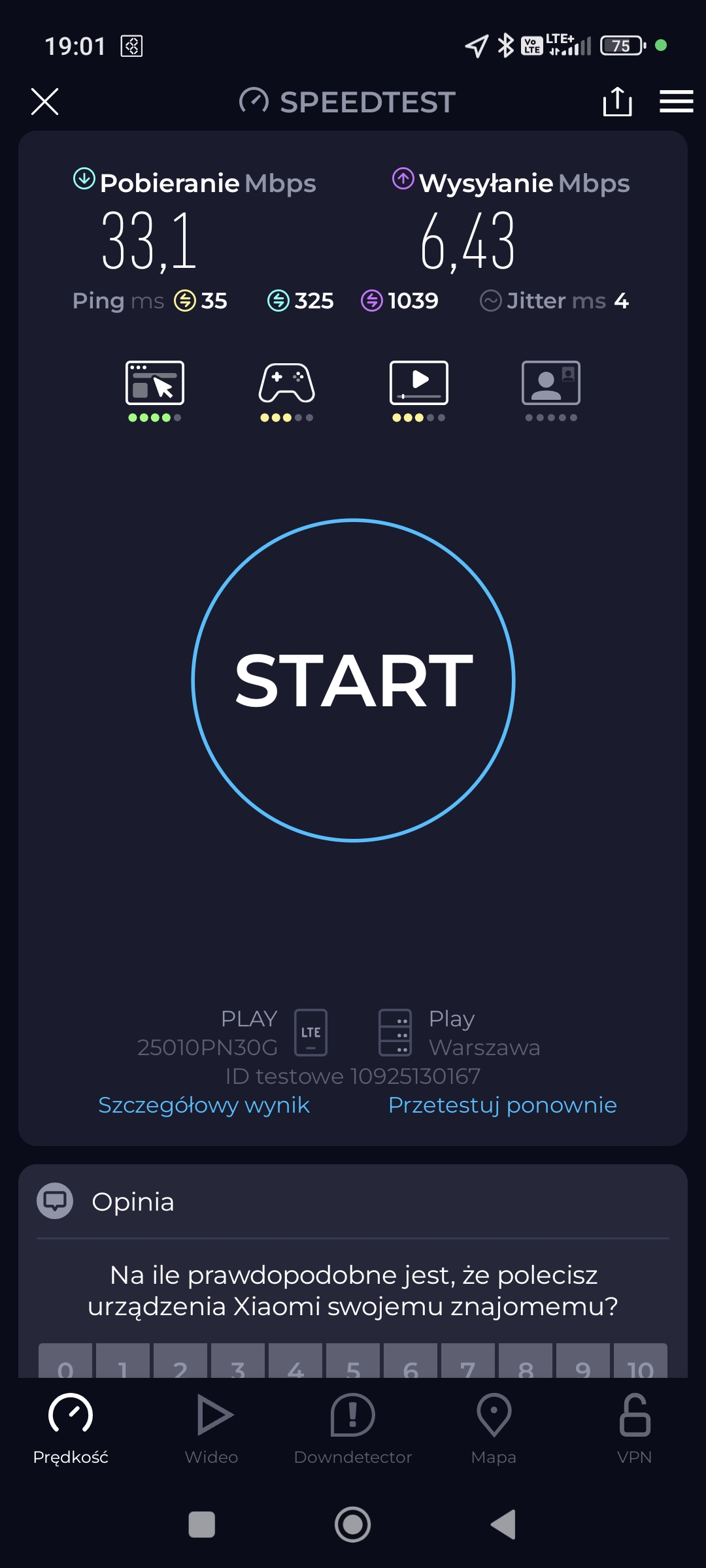
Task: Return to the home screen
Action: pos(353,1525)
